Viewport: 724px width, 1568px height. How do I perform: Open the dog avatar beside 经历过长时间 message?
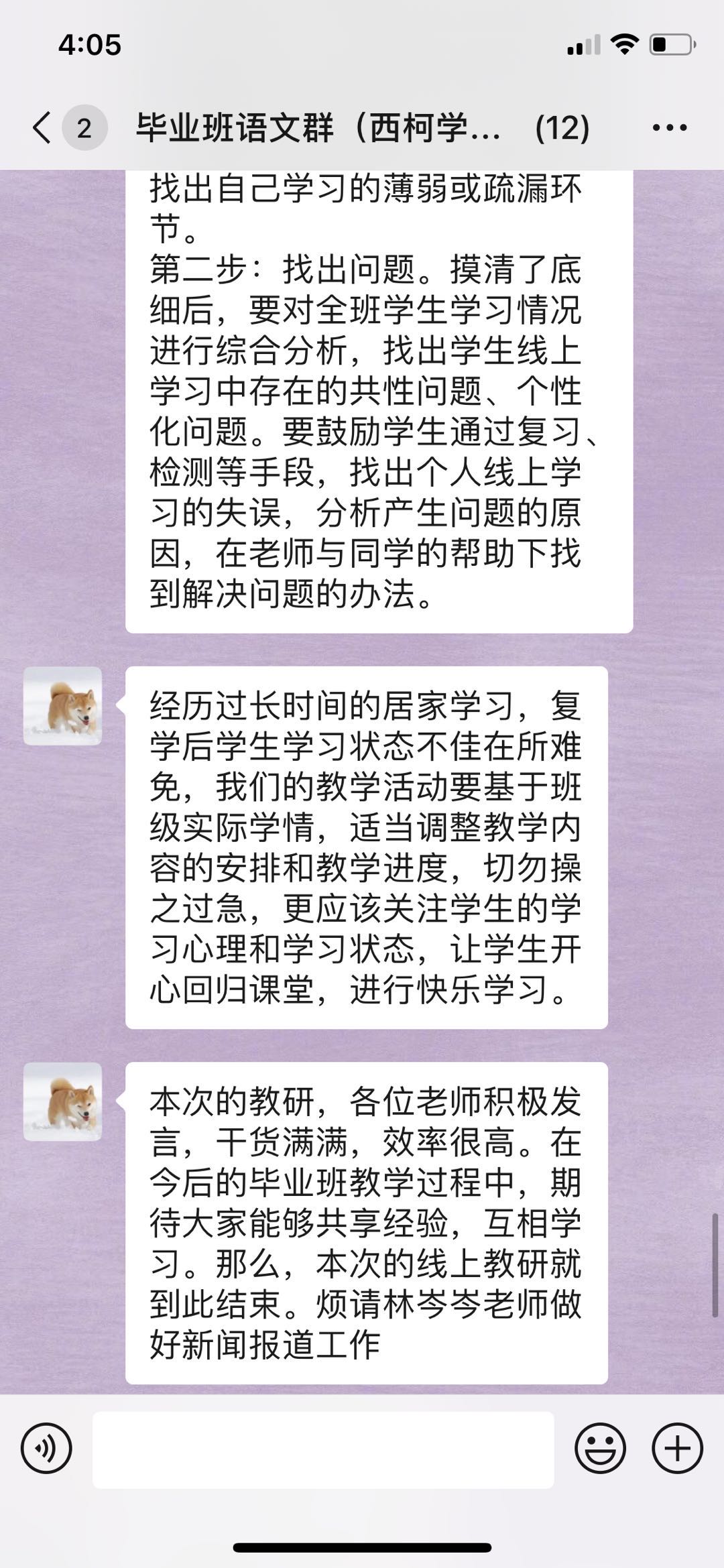pos(63,706)
